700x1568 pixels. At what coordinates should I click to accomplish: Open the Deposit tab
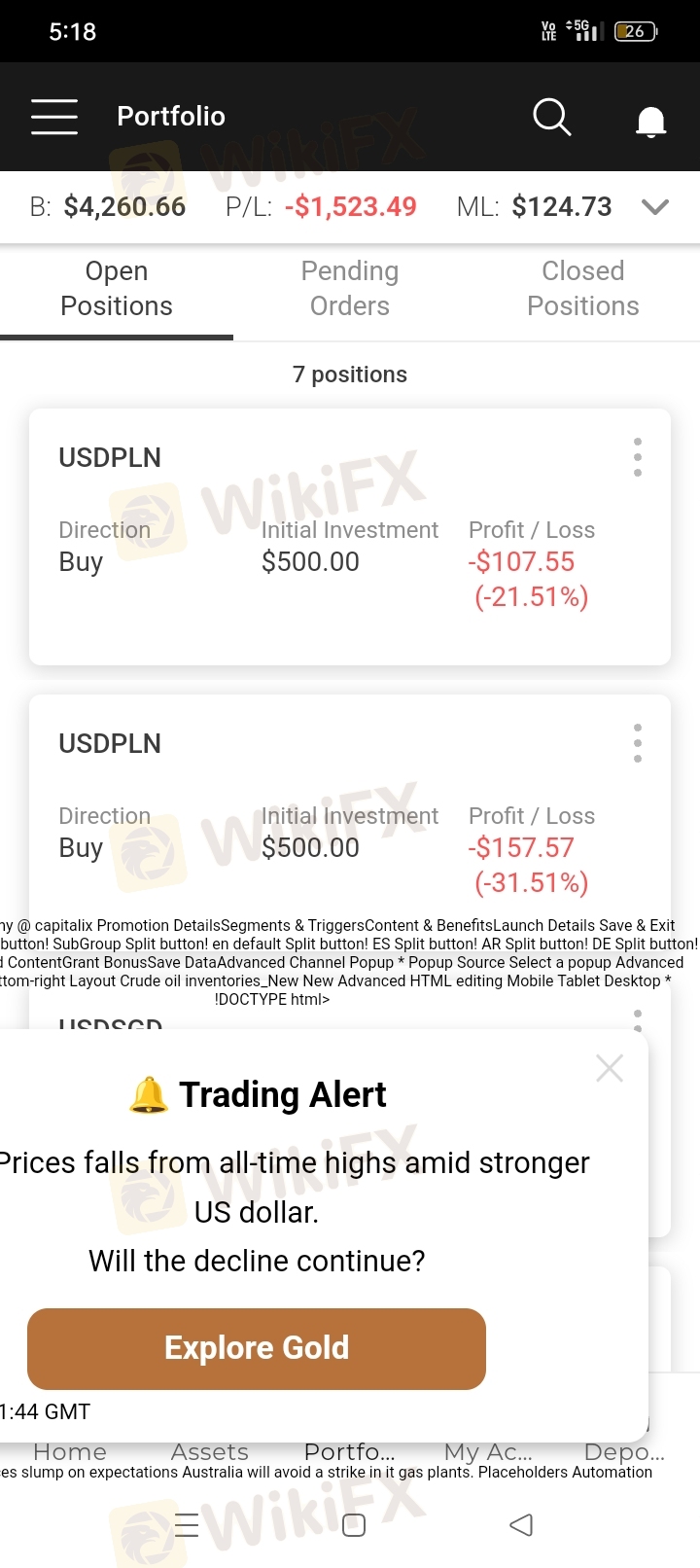pos(624,1451)
